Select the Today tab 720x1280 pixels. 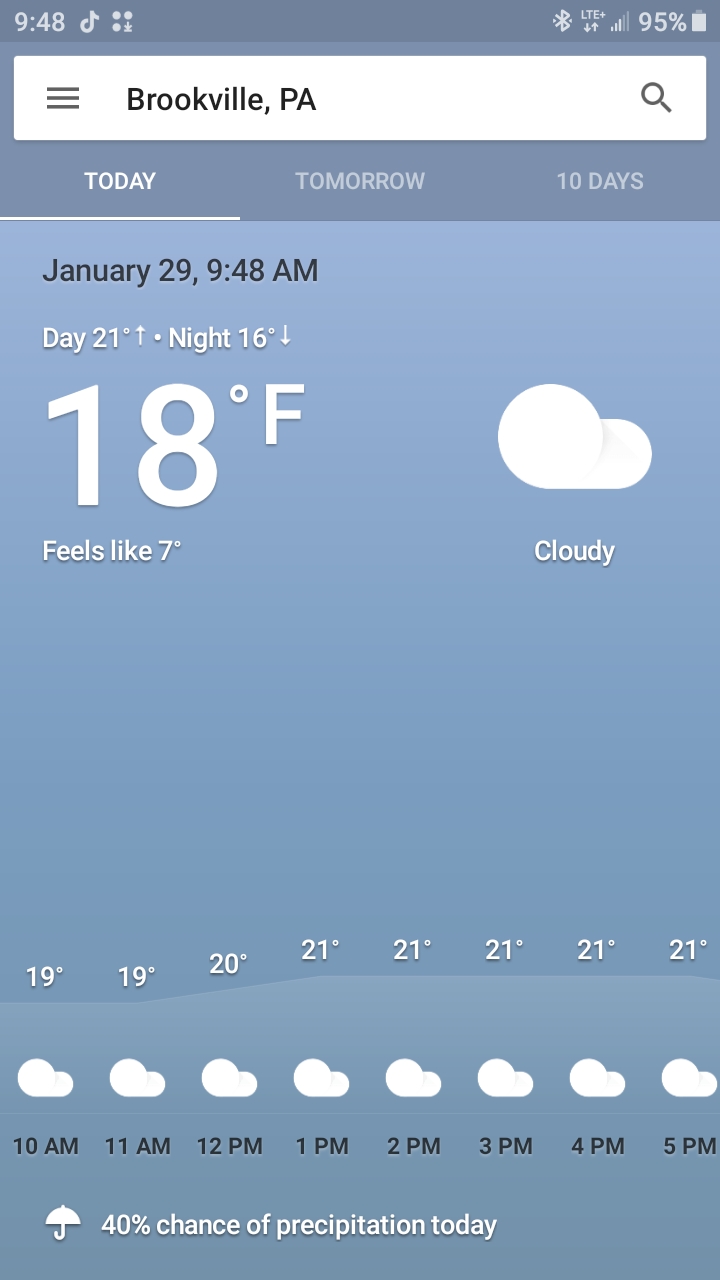120,181
